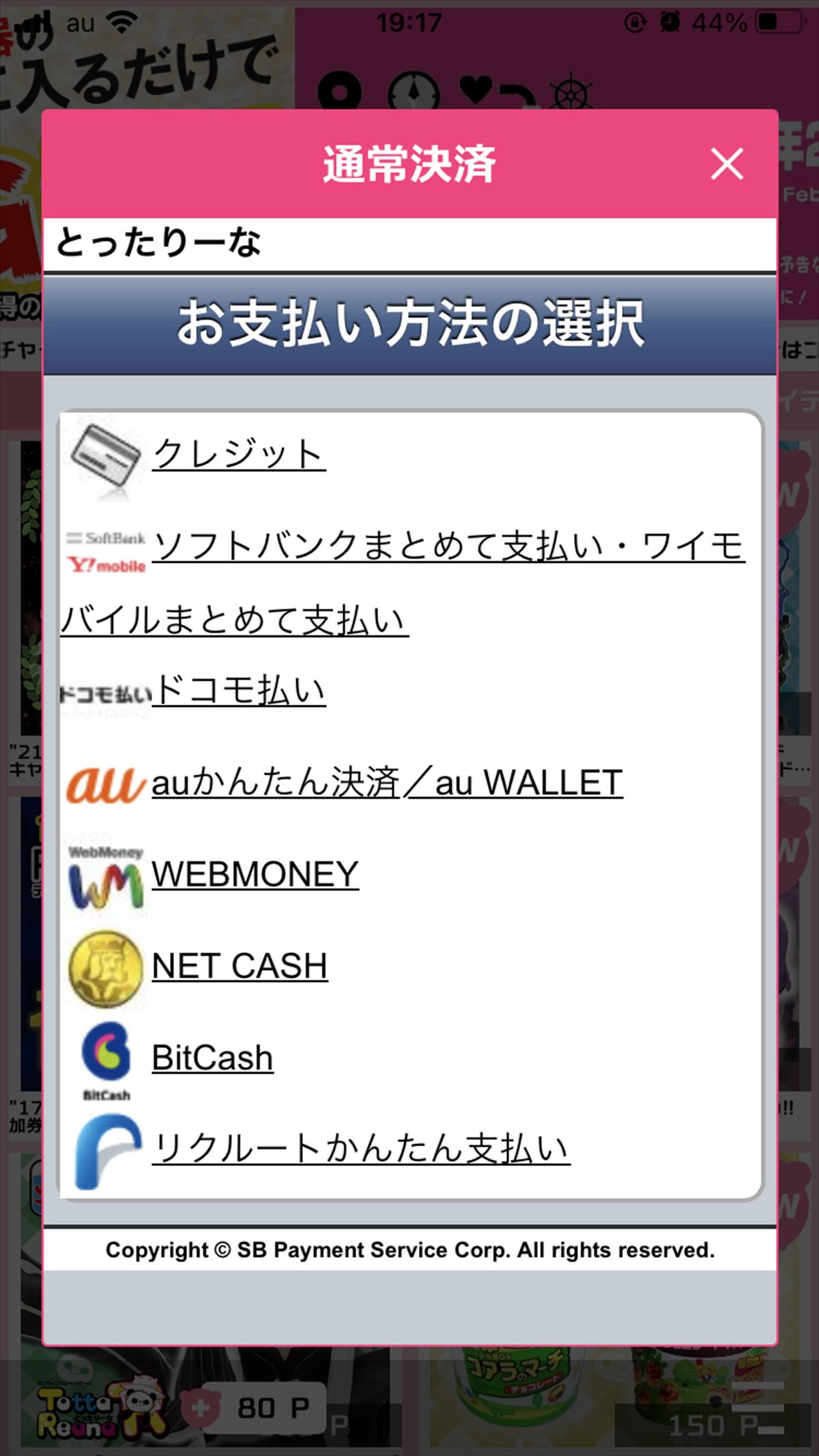Pay using BitCash
The width and height of the screenshot is (819, 1456).
pos(212,1058)
